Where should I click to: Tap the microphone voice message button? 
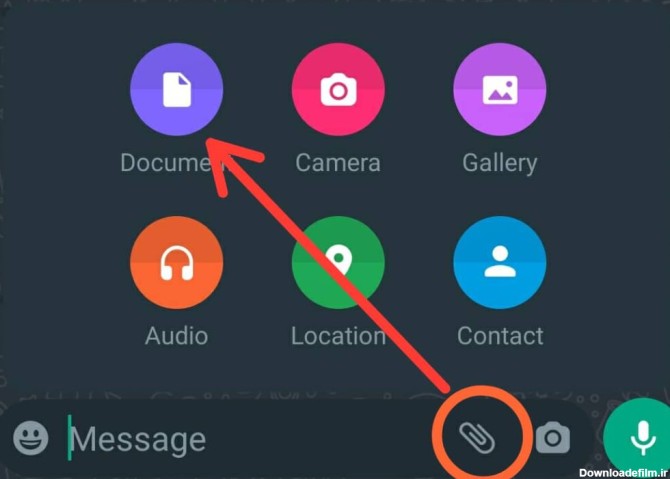point(638,437)
